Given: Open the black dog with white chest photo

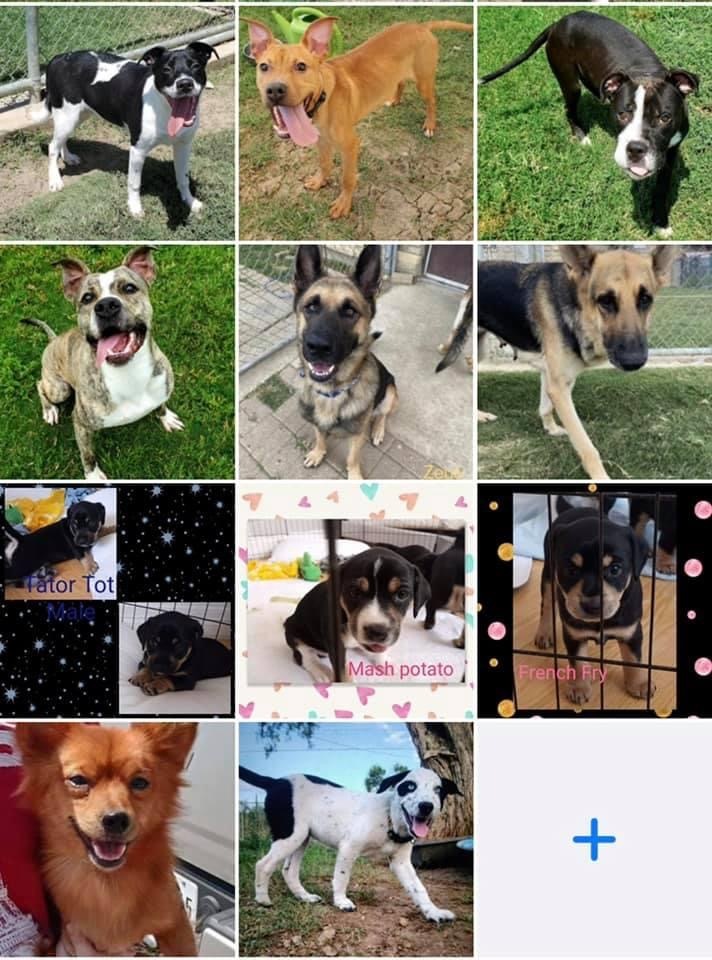Looking at the screenshot, I should click(594, 122).
